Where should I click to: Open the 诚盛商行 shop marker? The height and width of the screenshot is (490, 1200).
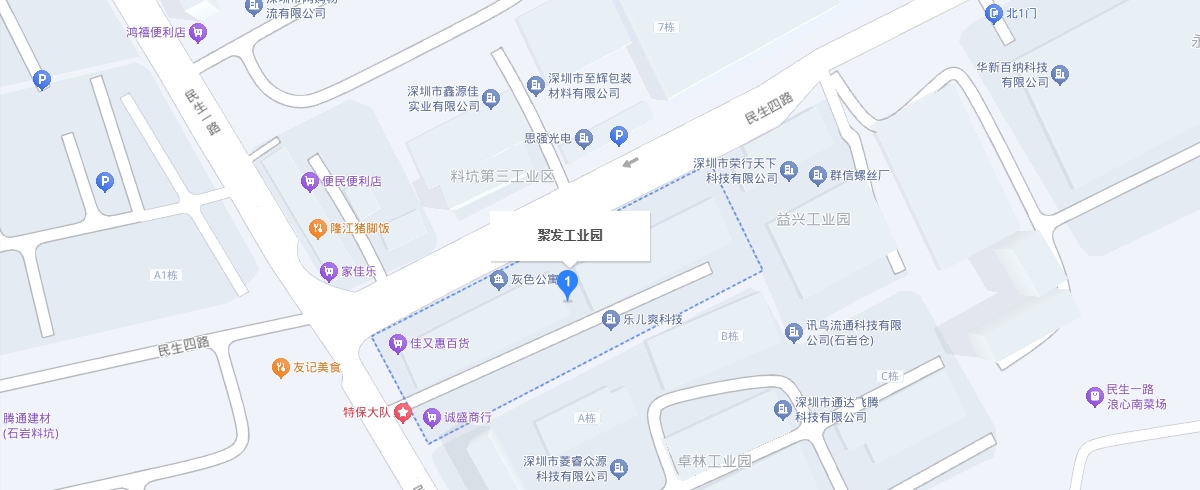432,417
